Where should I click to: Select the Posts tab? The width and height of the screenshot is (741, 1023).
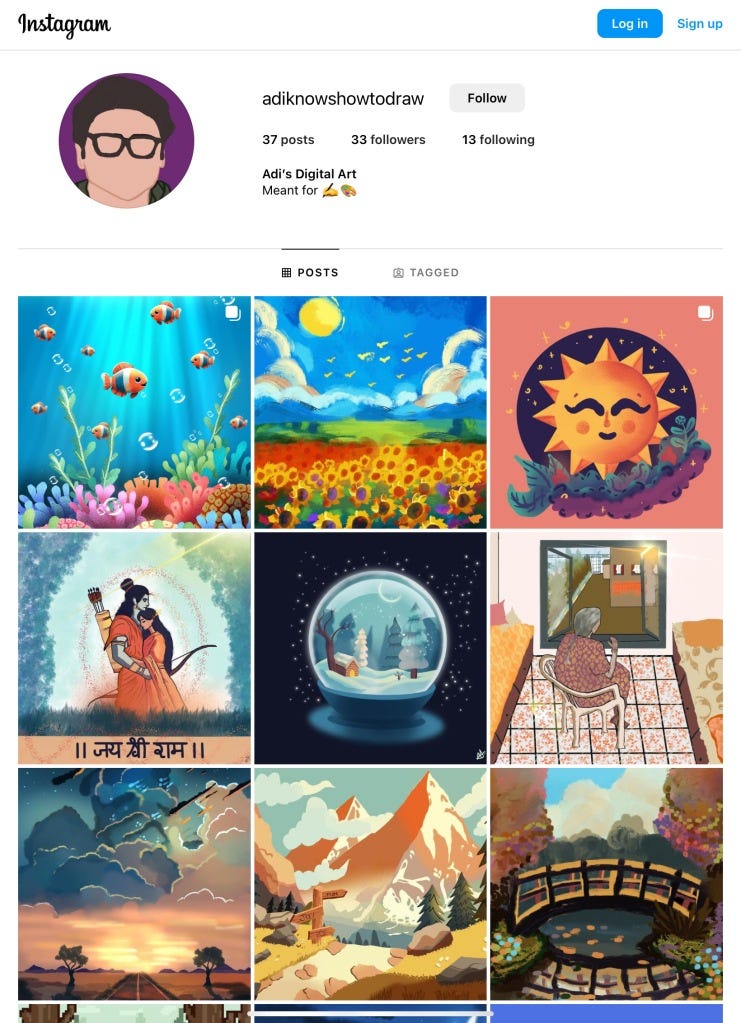tap(310, 272)
